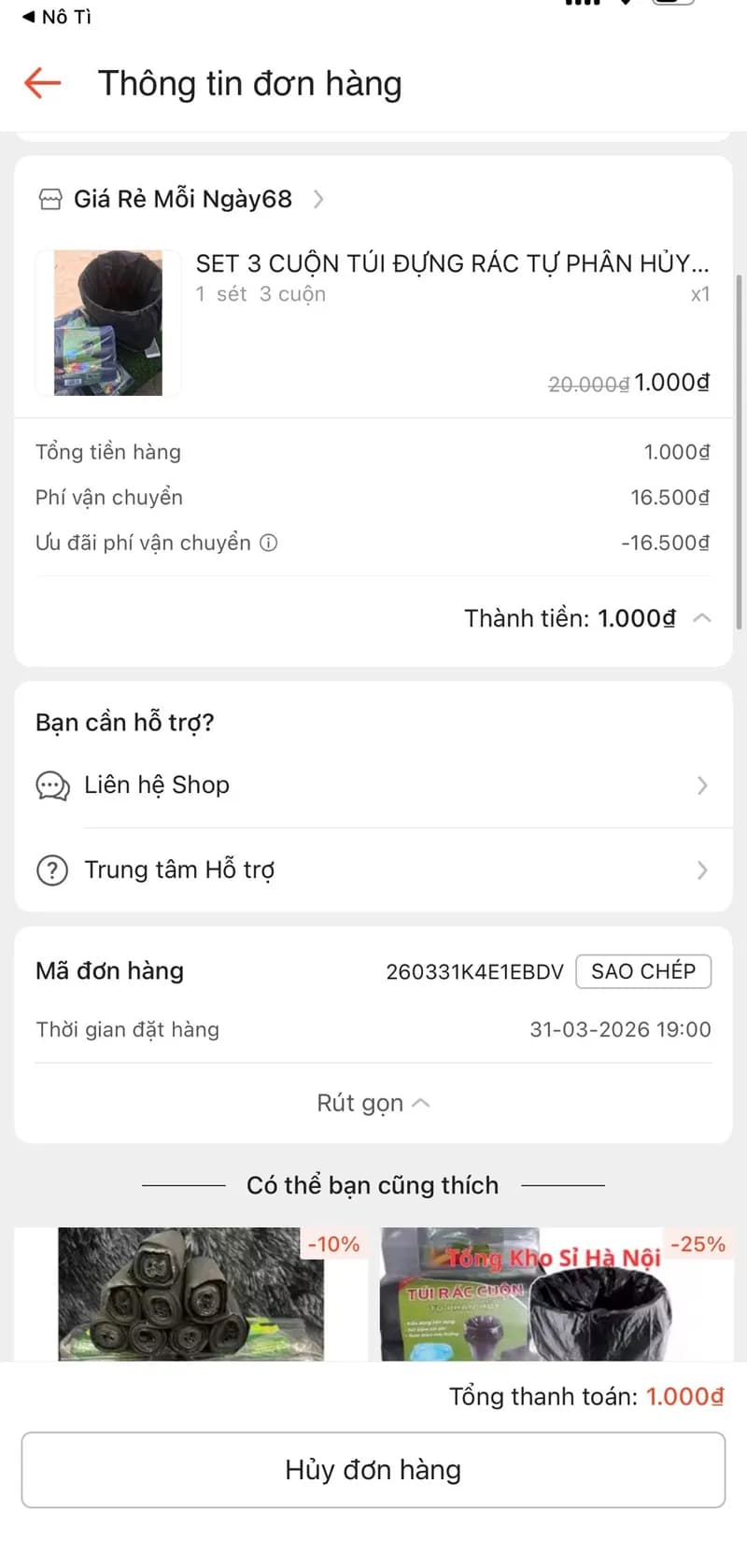747x1568 pixels.
Task: Return to the Nô Tì app
Action: [x=56, y=17]
